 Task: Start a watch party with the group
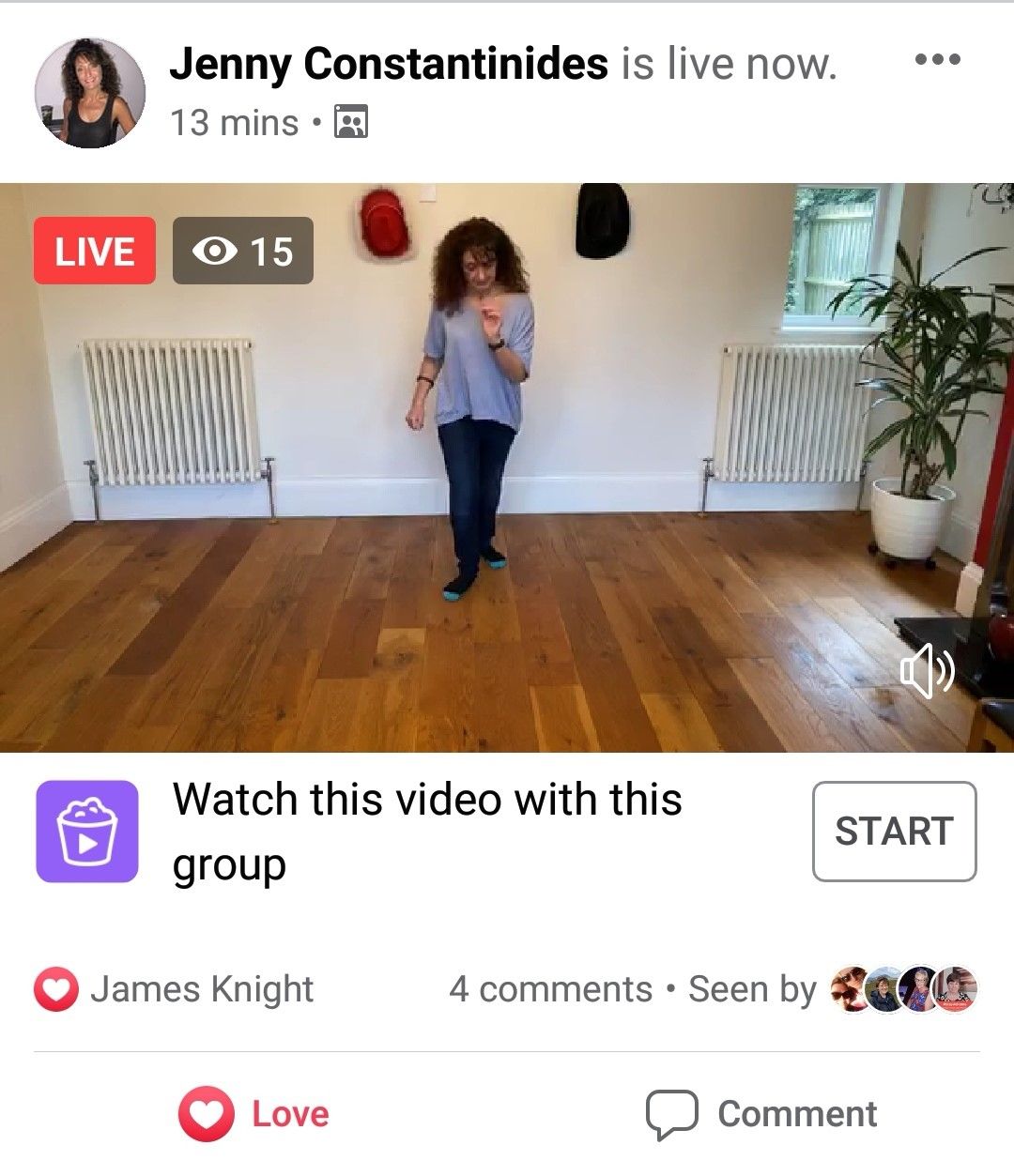(x=894, y=832)
